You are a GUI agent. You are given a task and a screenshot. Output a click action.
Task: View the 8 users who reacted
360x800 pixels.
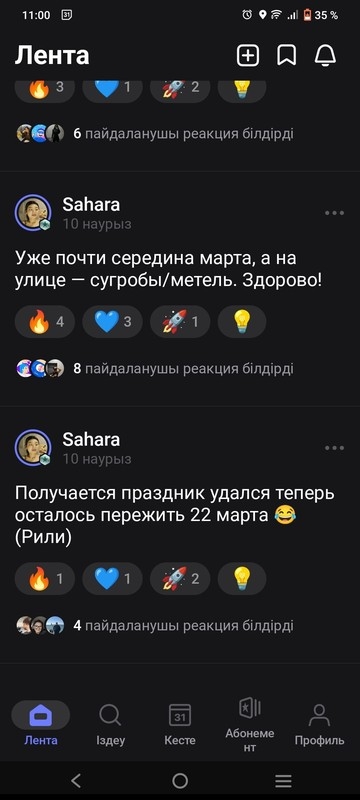[x=155, y=368]
